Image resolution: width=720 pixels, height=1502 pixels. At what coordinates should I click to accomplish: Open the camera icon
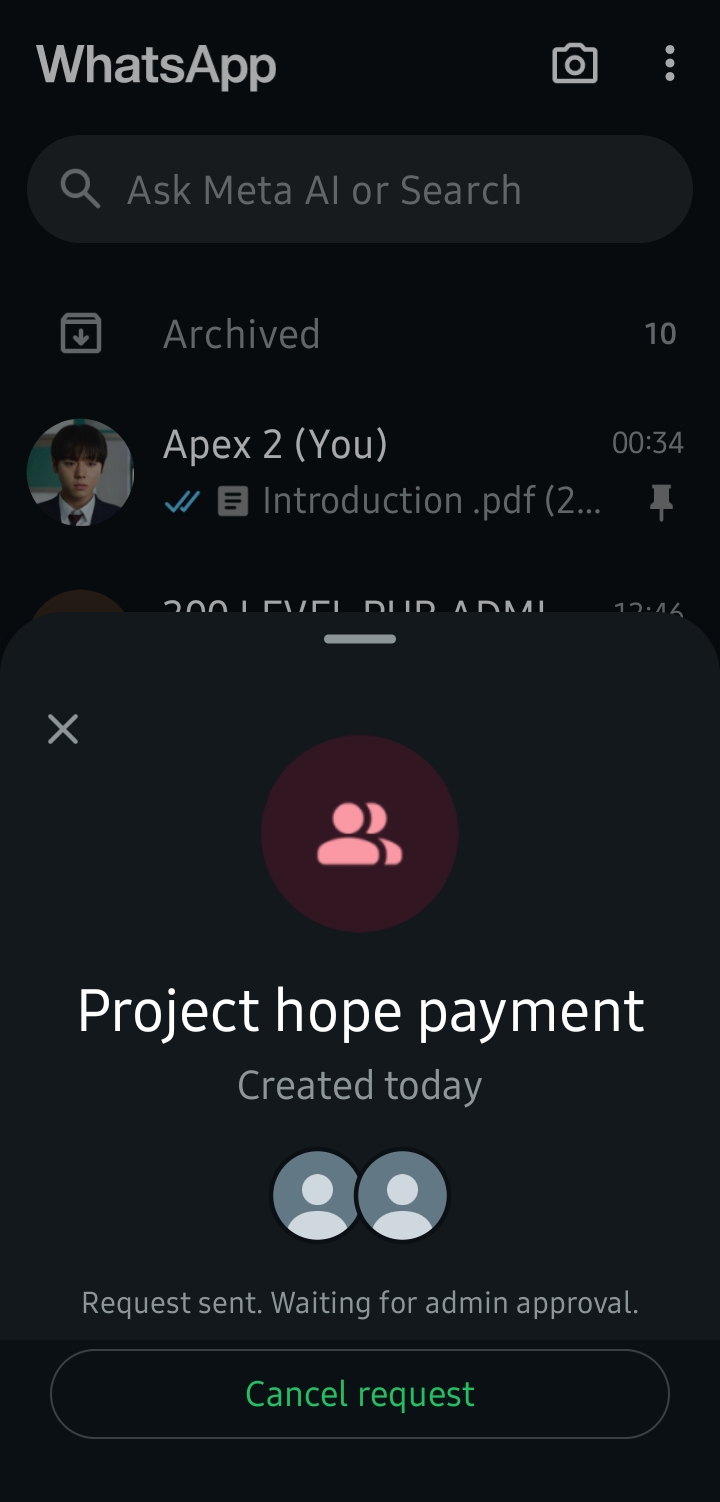pos(575,64)
